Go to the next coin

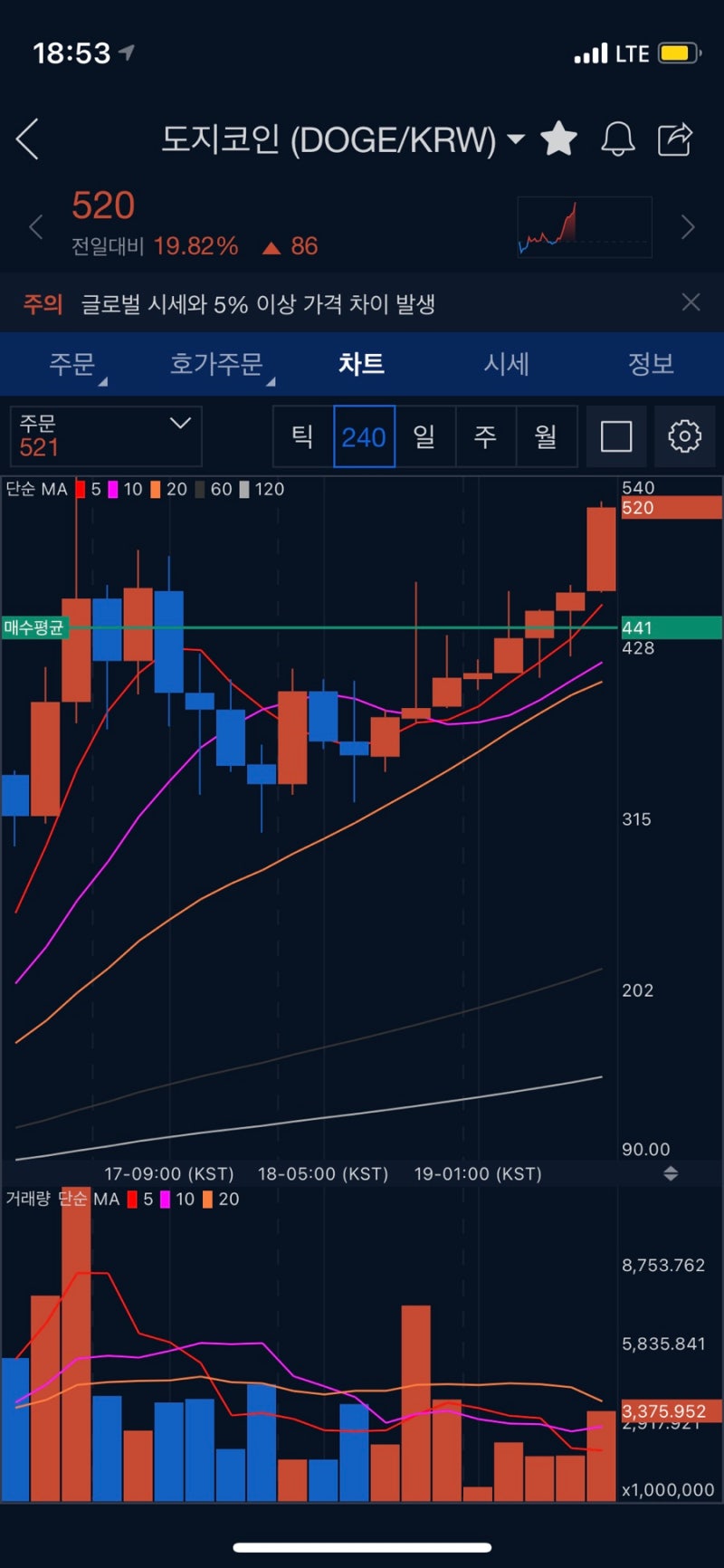coord(688,226)
